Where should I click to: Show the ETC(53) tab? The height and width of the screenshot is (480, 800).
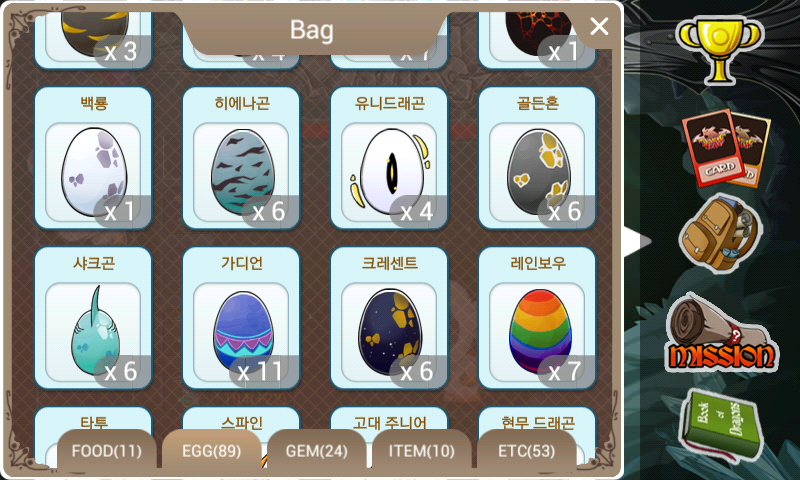pos(527,449)
